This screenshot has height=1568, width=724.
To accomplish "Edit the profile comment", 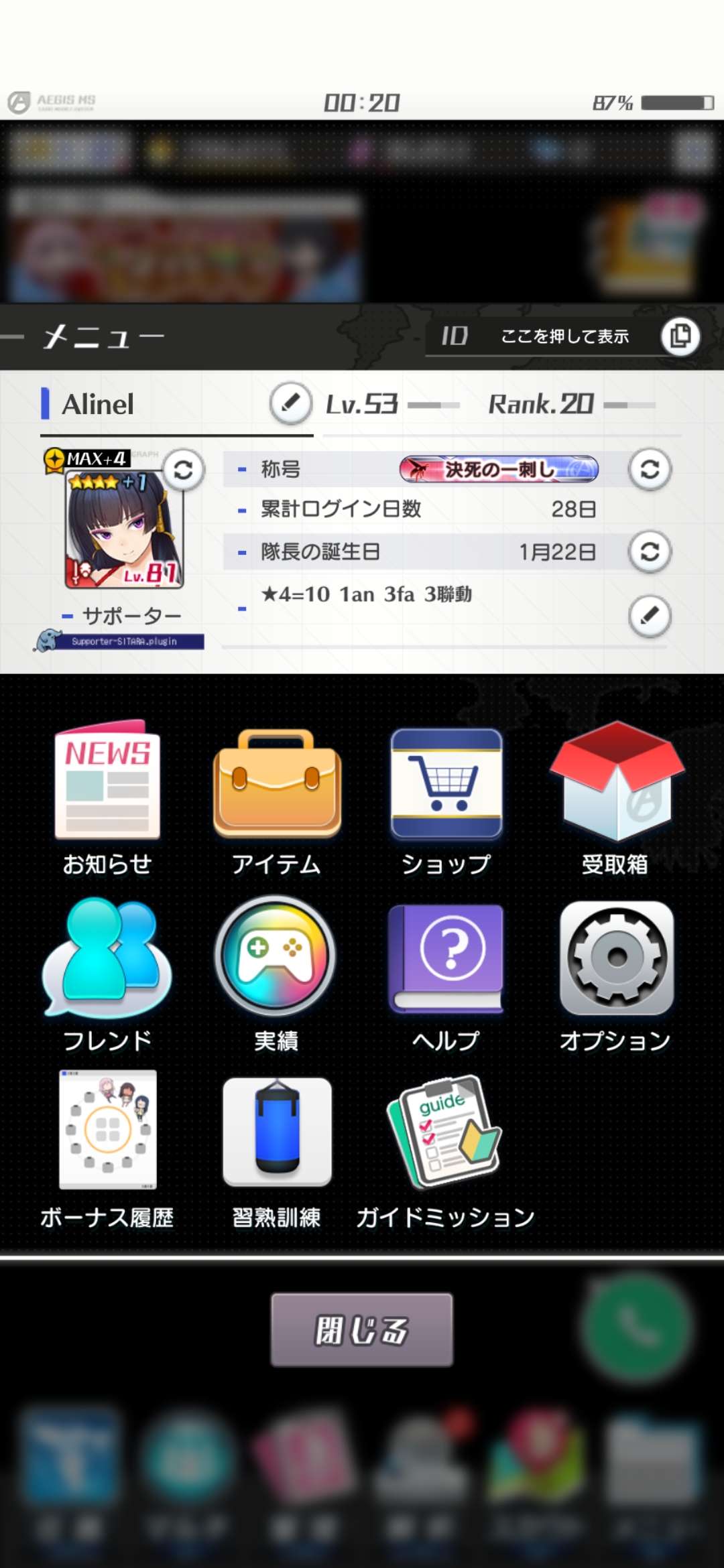I will click(649, 615).
